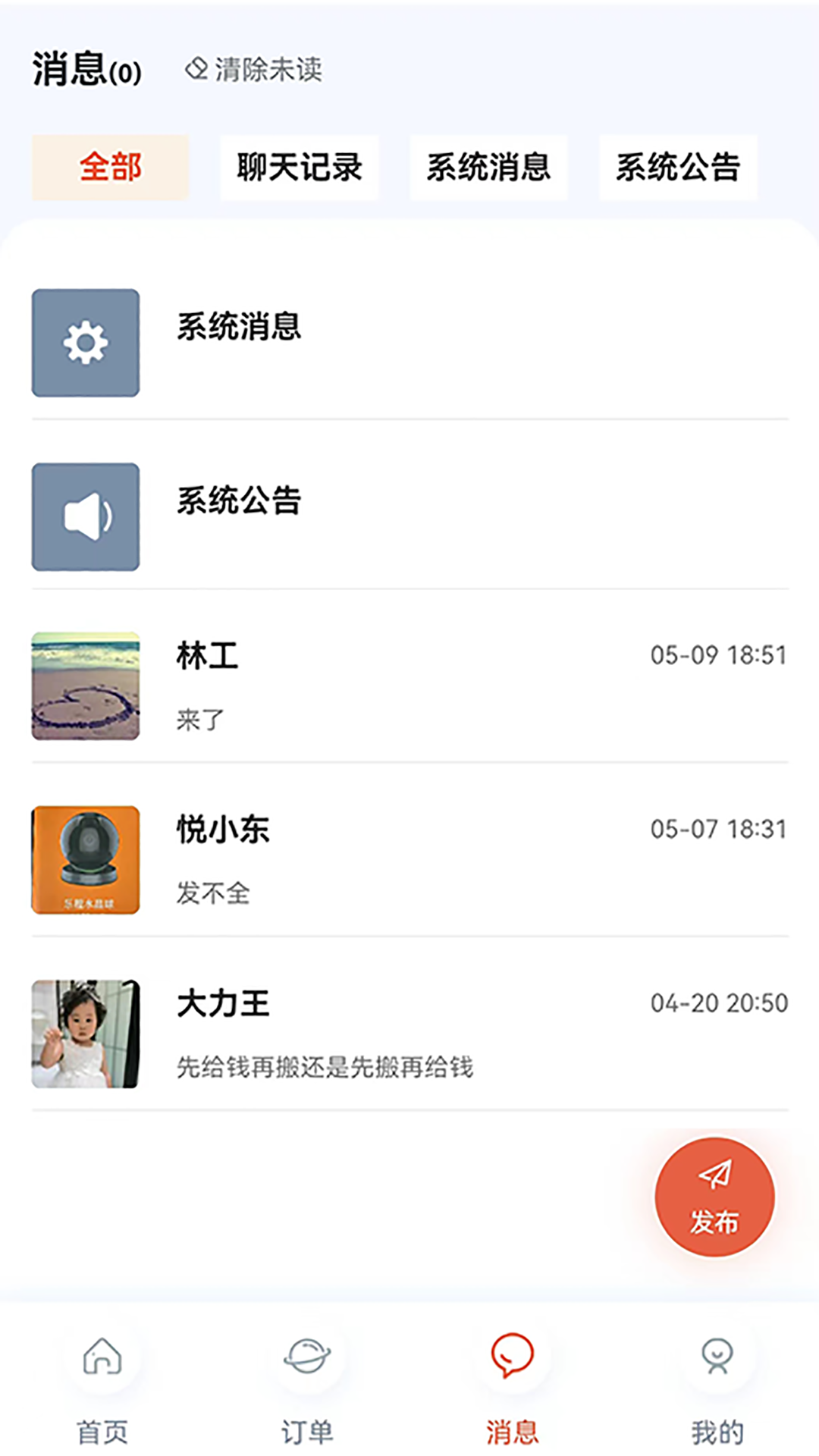The image size is (819, 1456).
Task: Select the 消息 bottom navigation tab
Action: [513, 1389]
